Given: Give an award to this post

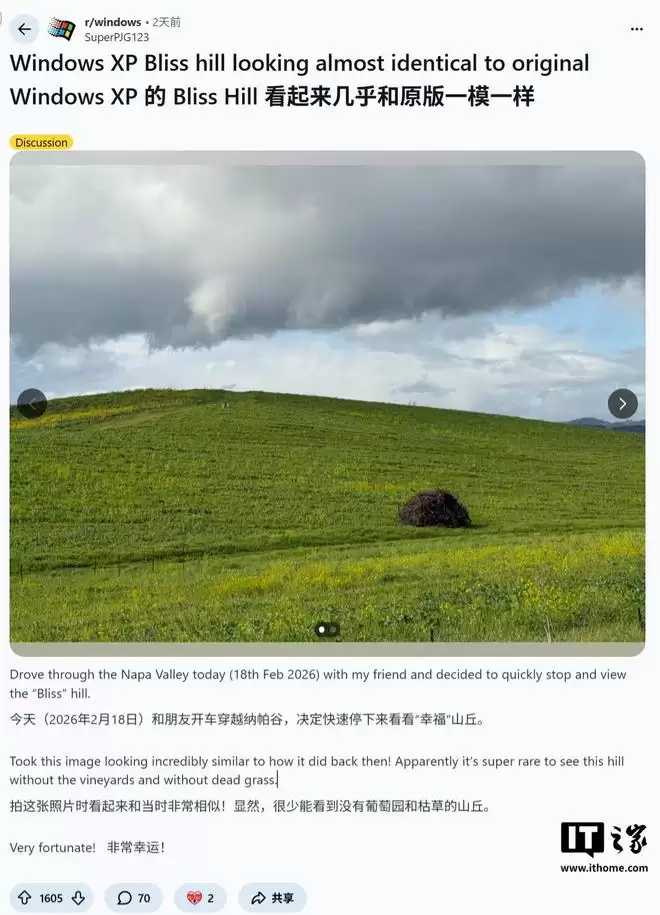Looking at the screenshot, I should [x=200, y=898].
